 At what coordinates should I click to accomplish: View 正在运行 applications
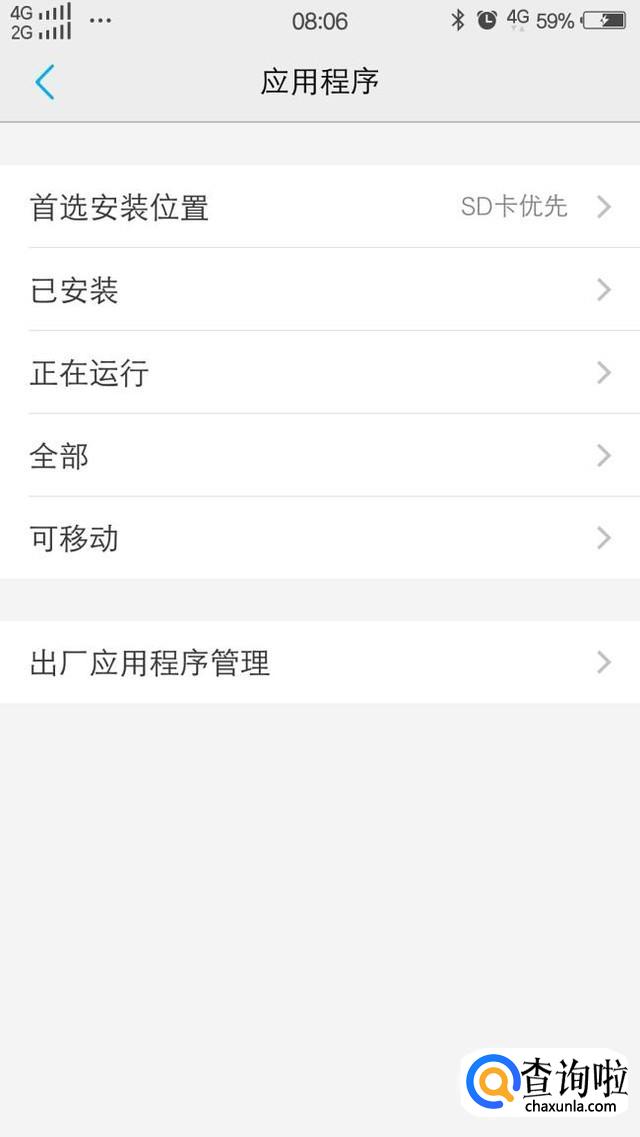320,373
